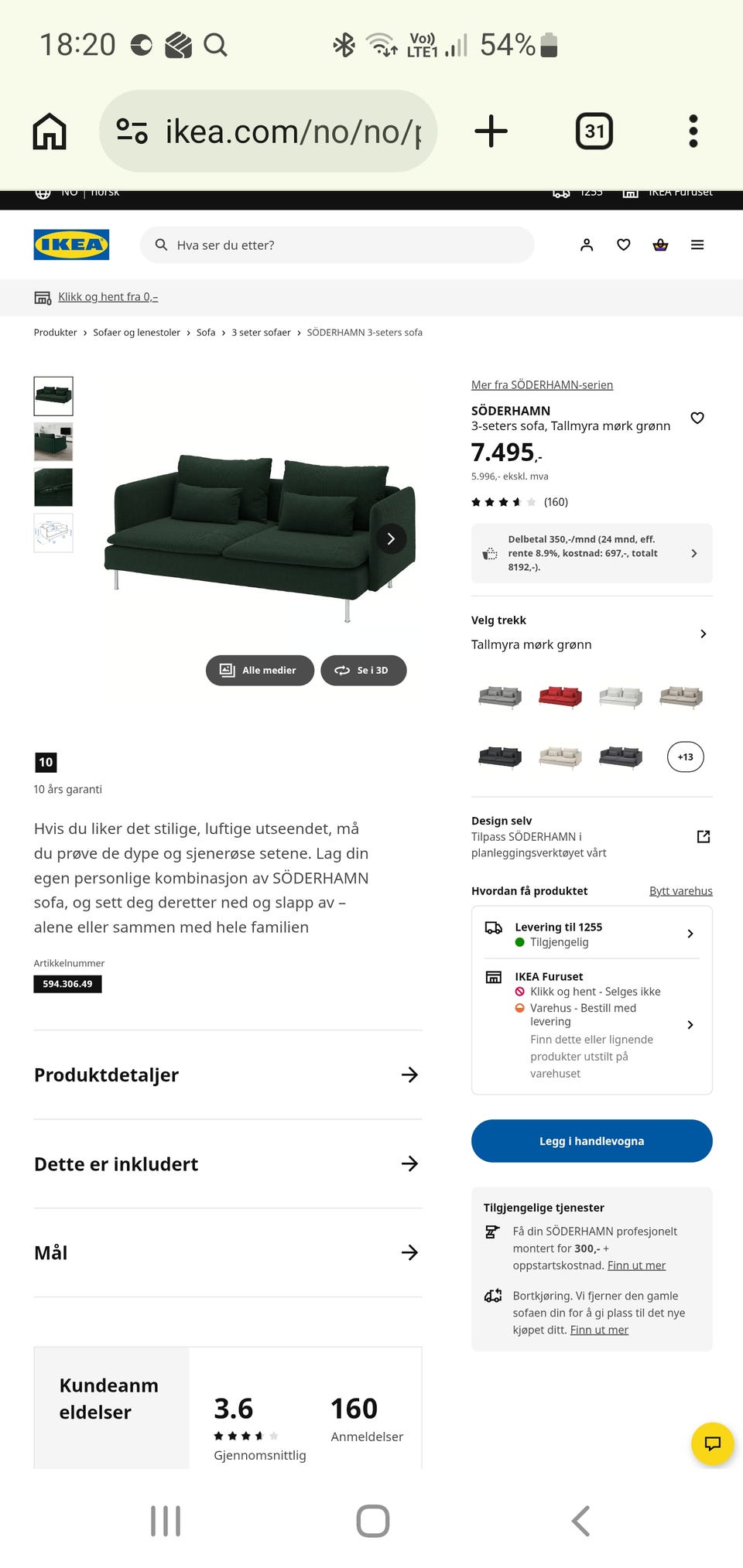The width and height of the screenshot is (743, 1568).
Task: Open your profile account icon
Action: (x=586, y=244)
